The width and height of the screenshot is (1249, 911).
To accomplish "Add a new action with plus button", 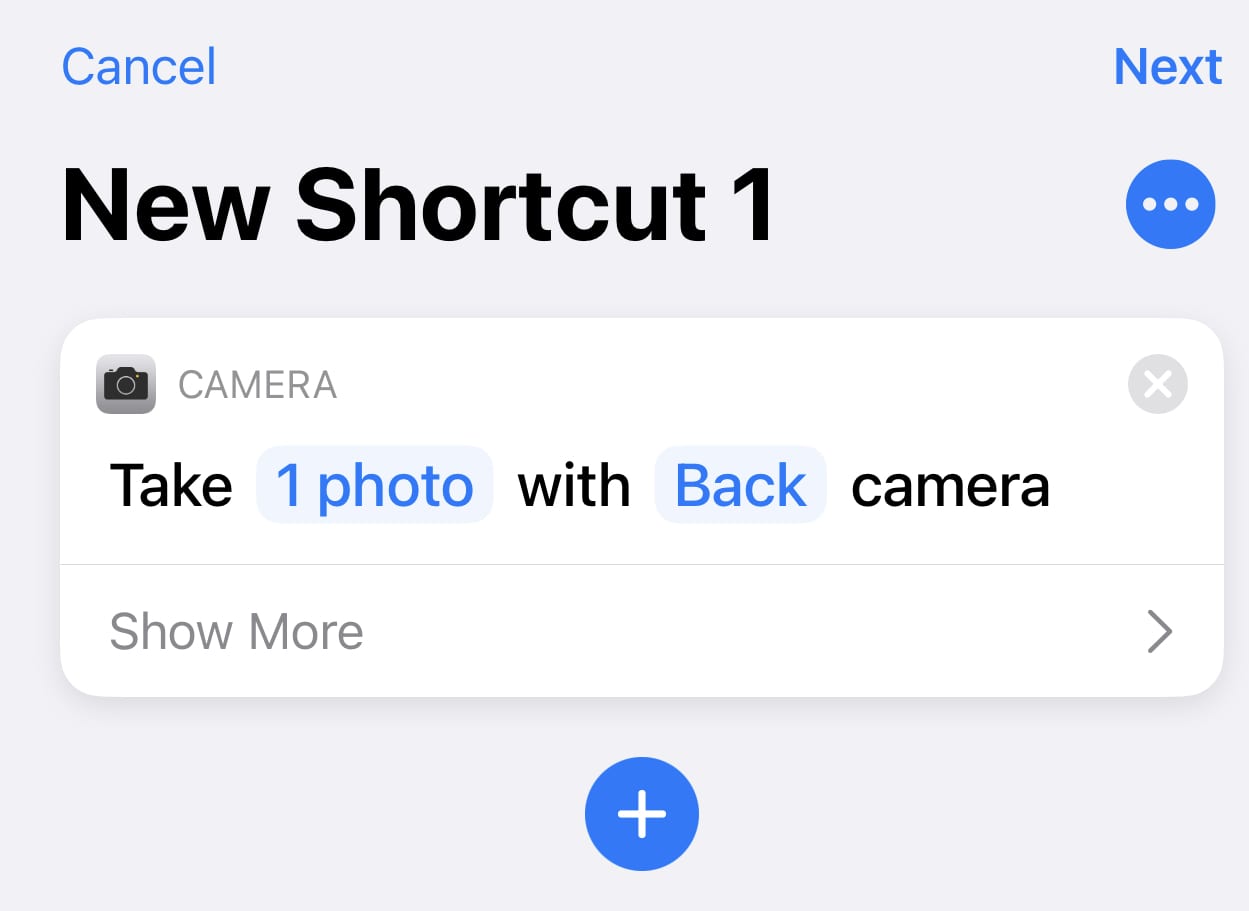I will (641, 814).
